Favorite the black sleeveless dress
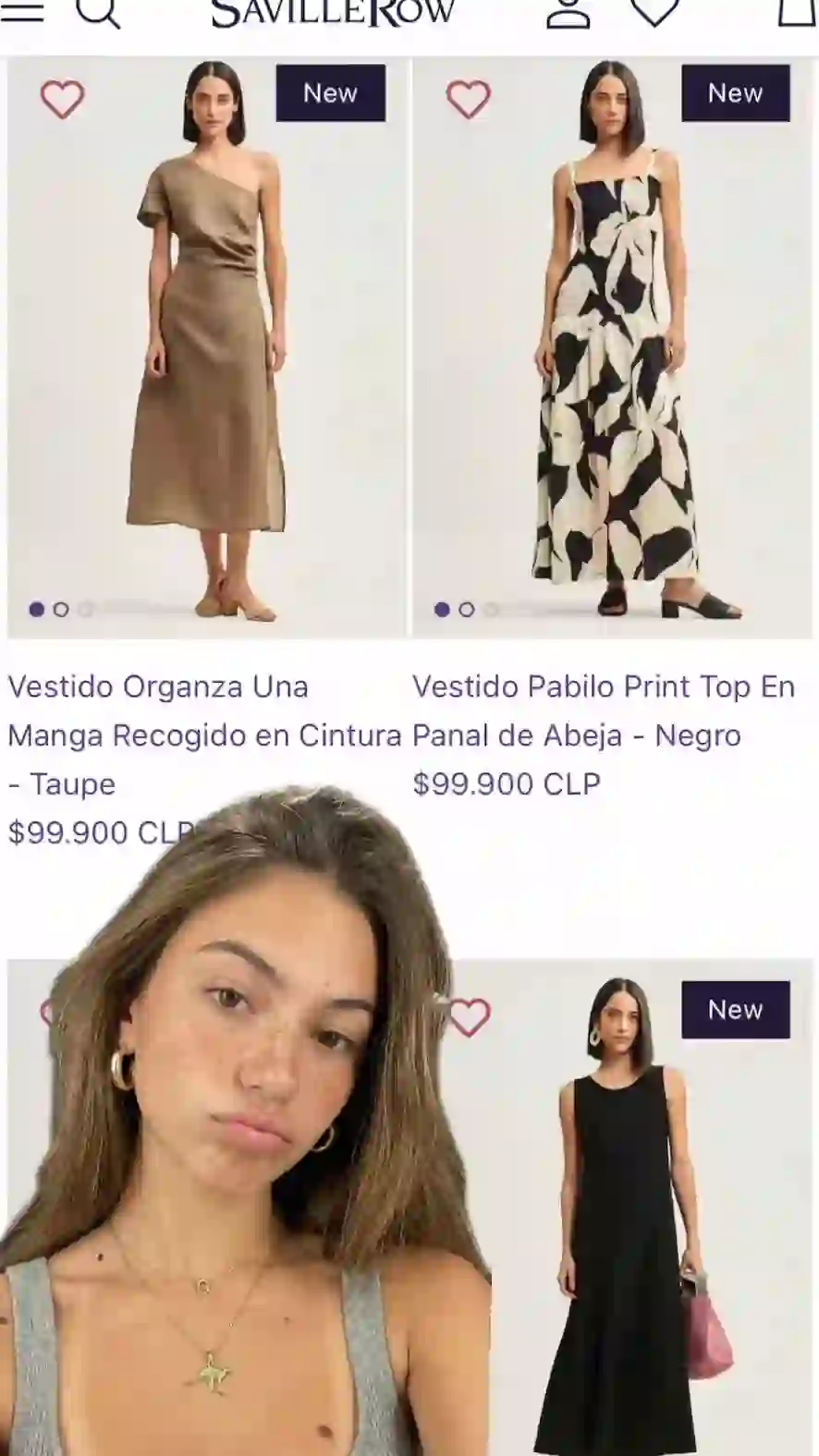The height and width of the screenshot is (1456, 819). click(469, 1017)
